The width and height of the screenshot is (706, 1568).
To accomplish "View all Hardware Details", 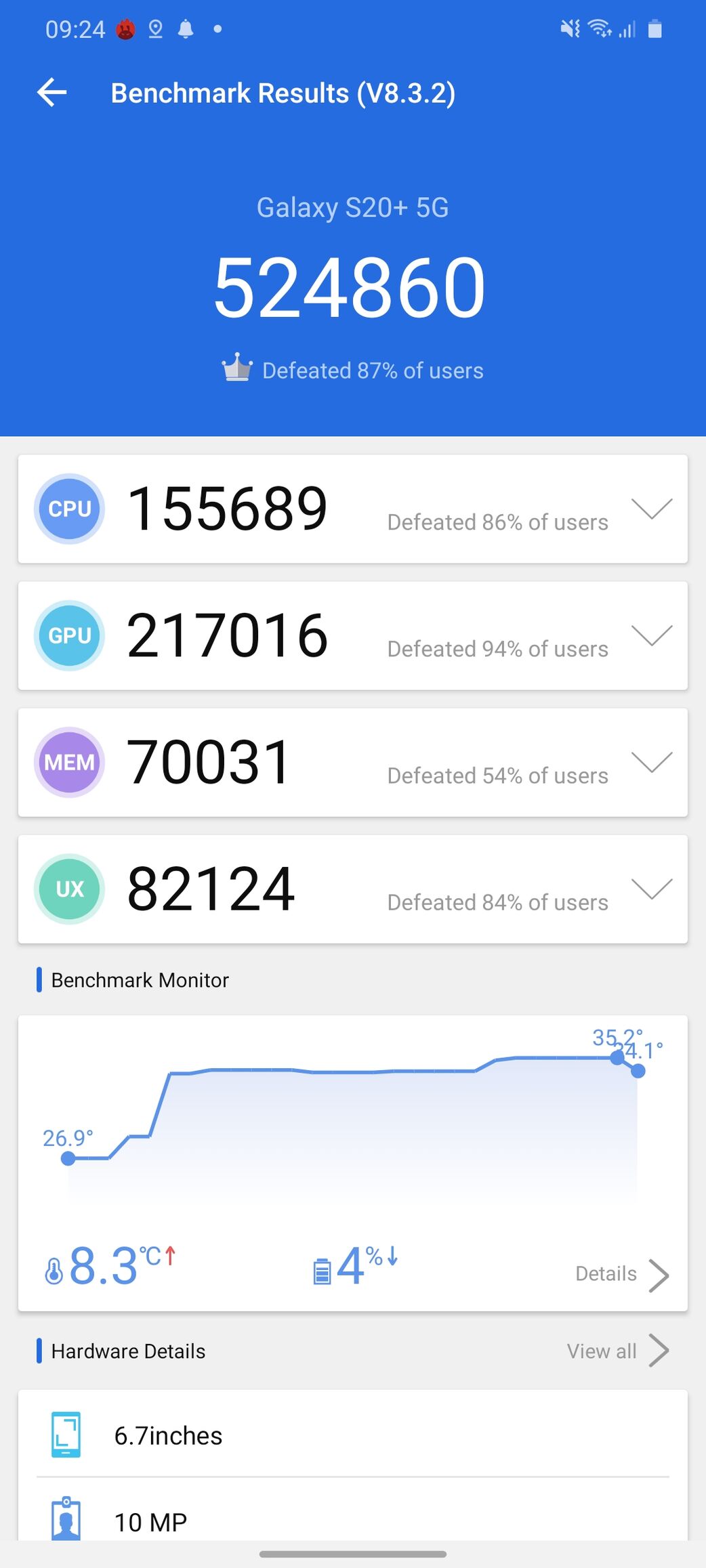I will pos(618,1351).
